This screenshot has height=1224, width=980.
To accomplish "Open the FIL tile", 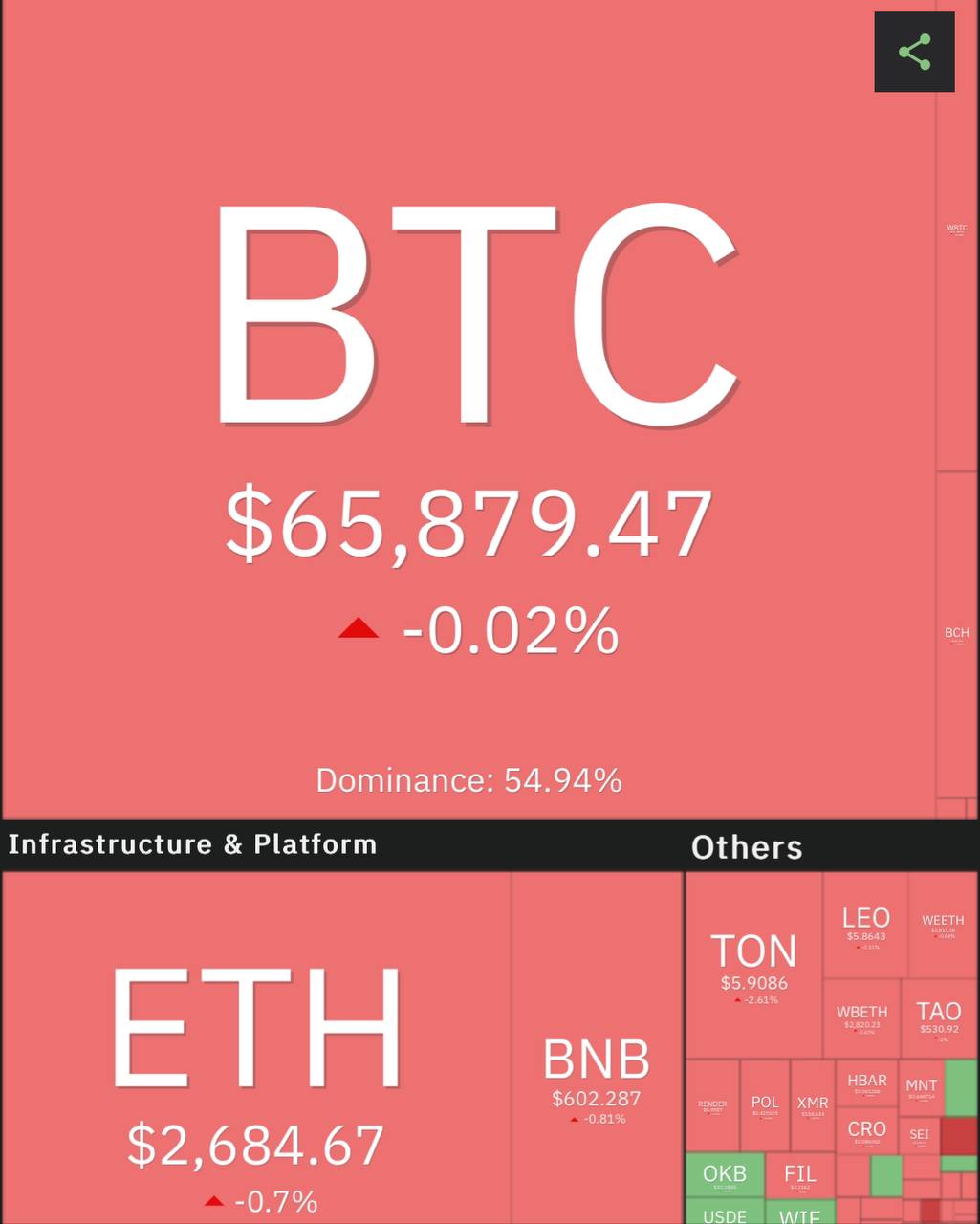I will (x=799, y=1176).
